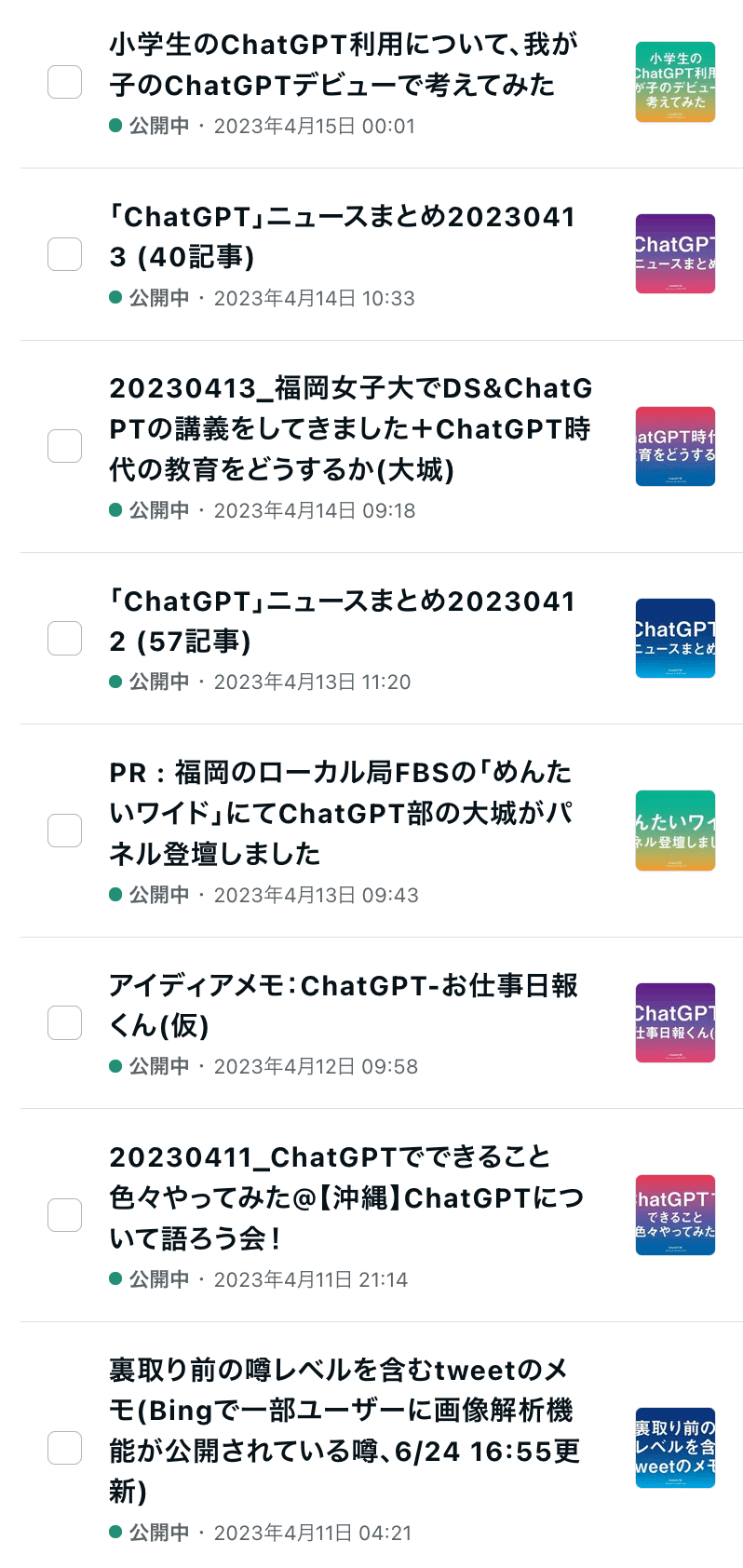
Task: Click the めんたいワイド article thumbnail
Action: tap(675, 829)
